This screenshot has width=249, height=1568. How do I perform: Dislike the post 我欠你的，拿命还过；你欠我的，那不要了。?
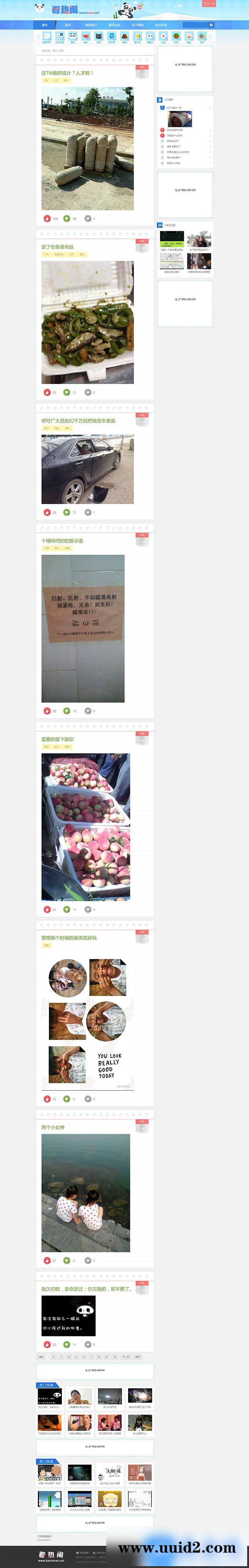pos(67,1345)
